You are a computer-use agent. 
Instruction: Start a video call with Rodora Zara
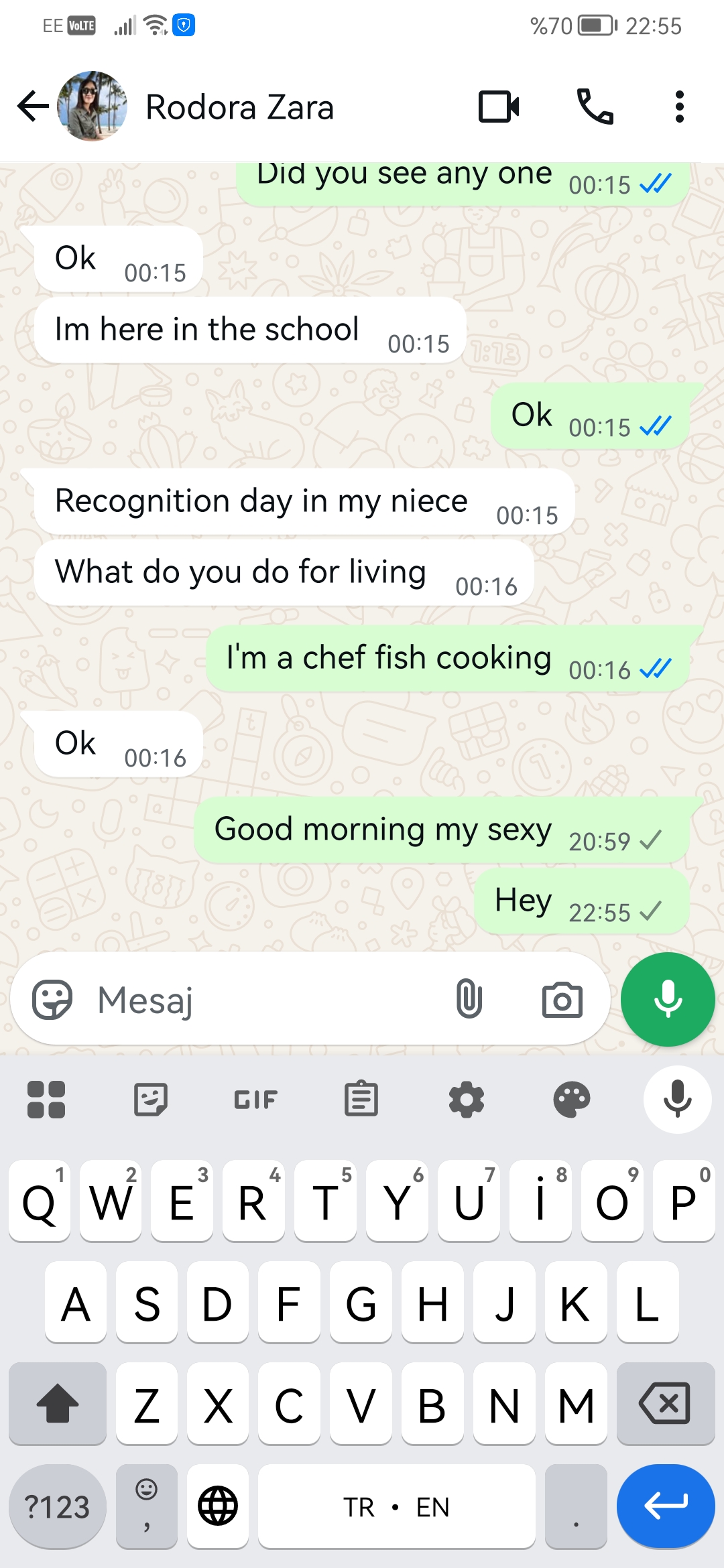coord(499,107)
